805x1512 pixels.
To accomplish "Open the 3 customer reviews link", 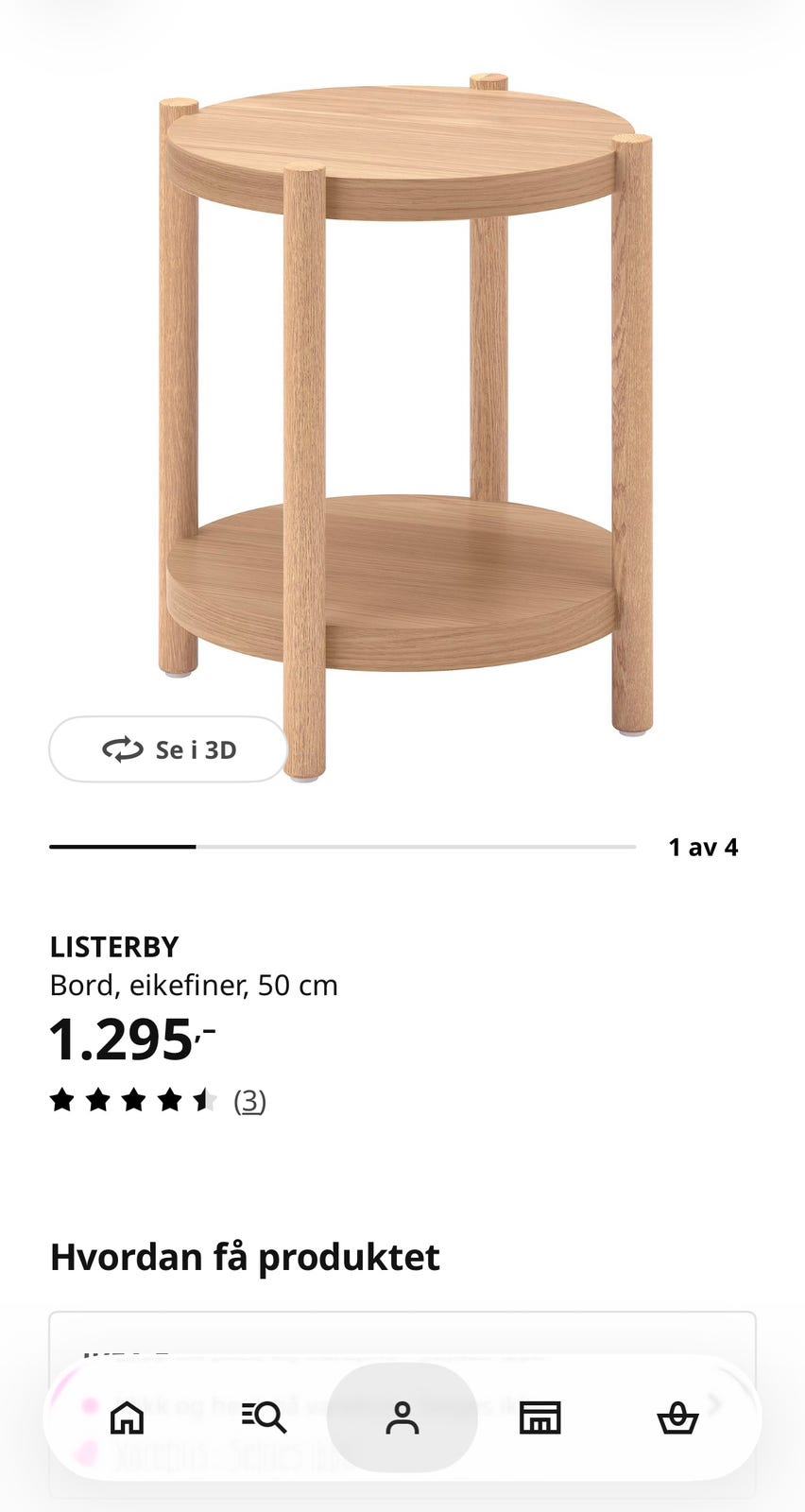I will [x=249, y=1101].
